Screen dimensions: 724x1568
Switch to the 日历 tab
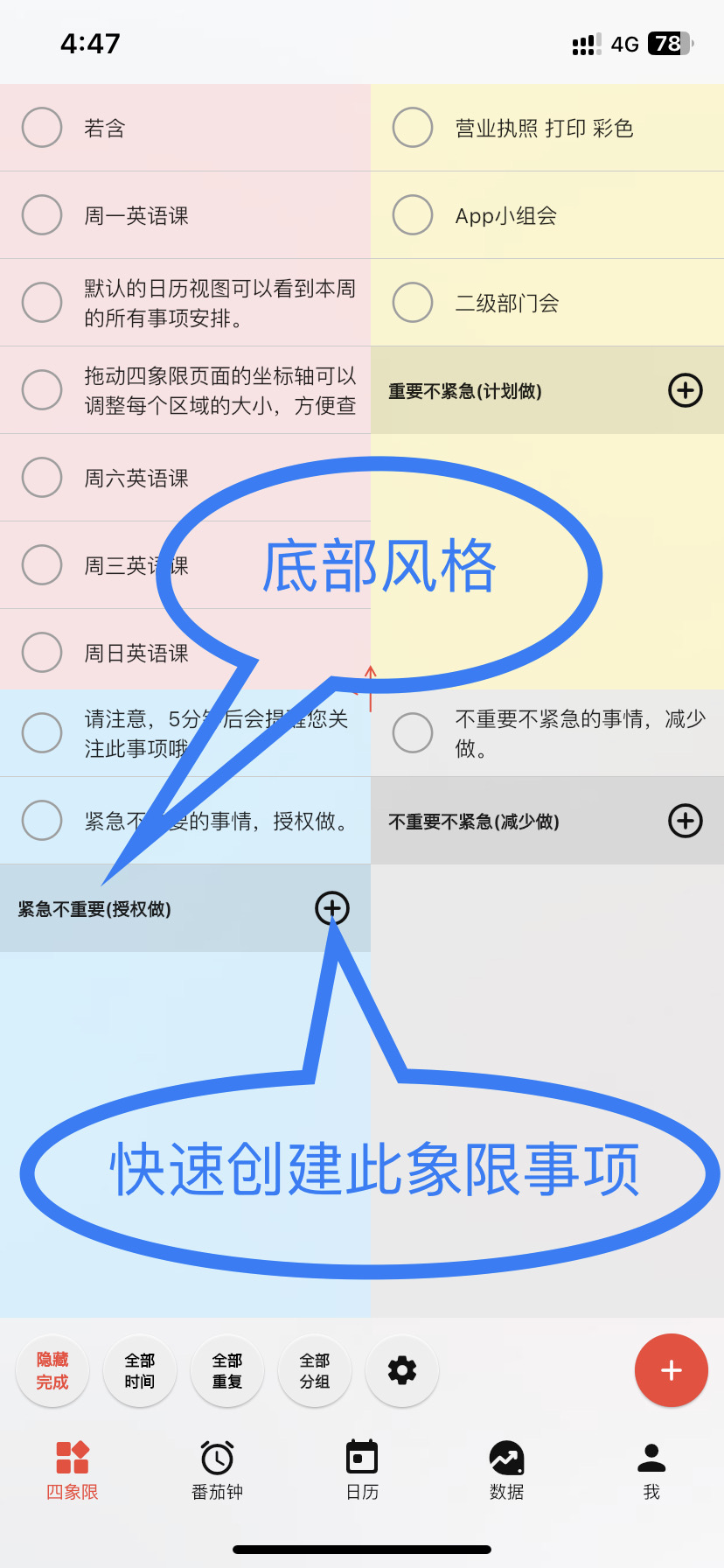pyautogui.click(x=362, y=1470)
